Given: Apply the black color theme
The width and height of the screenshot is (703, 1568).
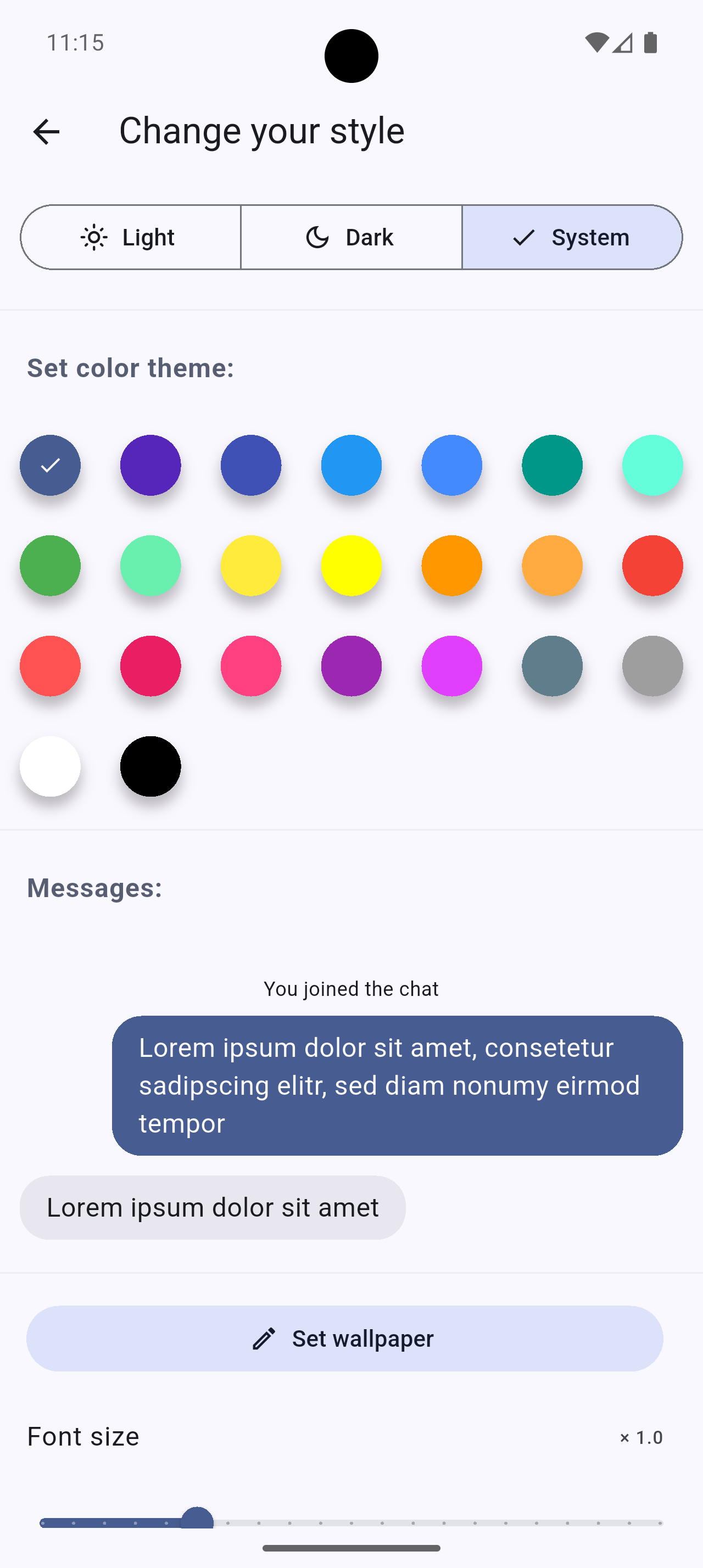Looking at the screenshot, I should [x=150, y=767].
